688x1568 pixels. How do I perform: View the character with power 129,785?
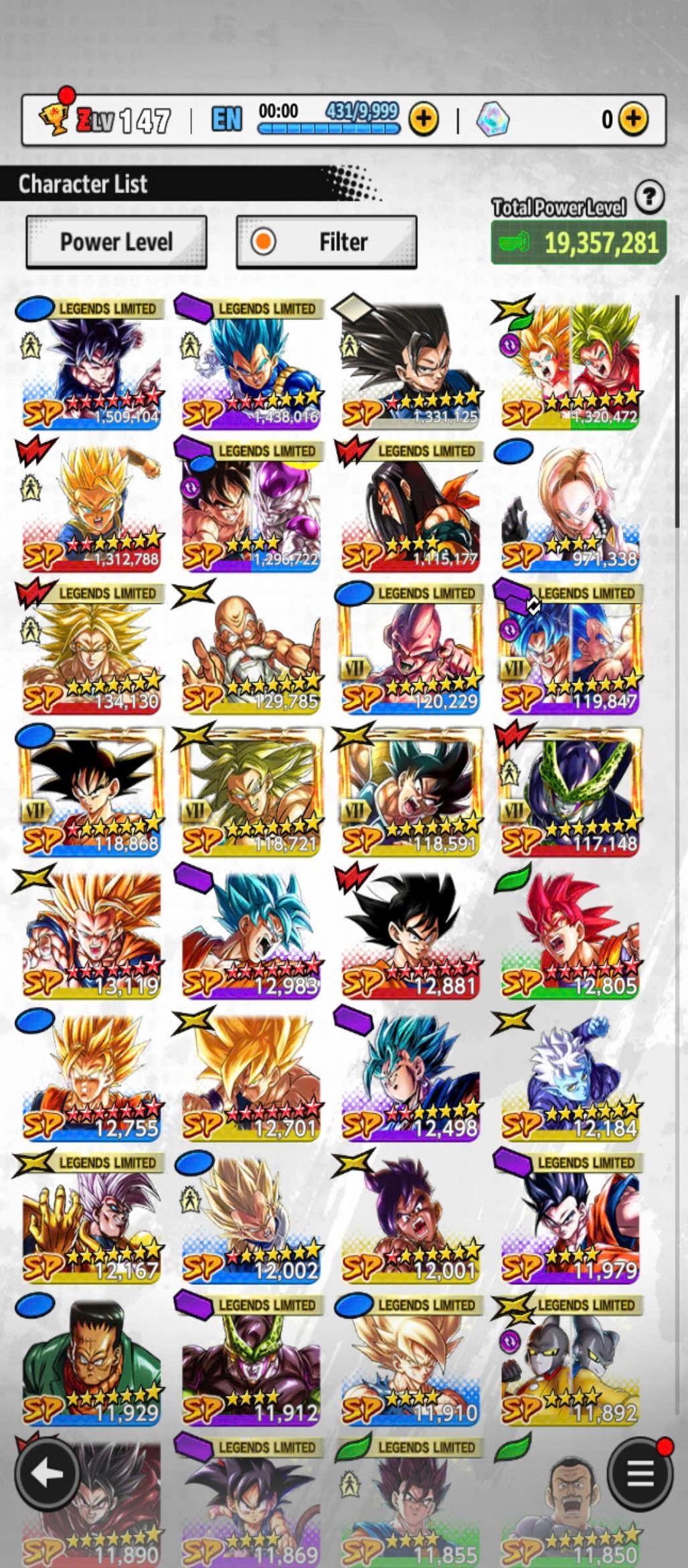pos(251,649)
